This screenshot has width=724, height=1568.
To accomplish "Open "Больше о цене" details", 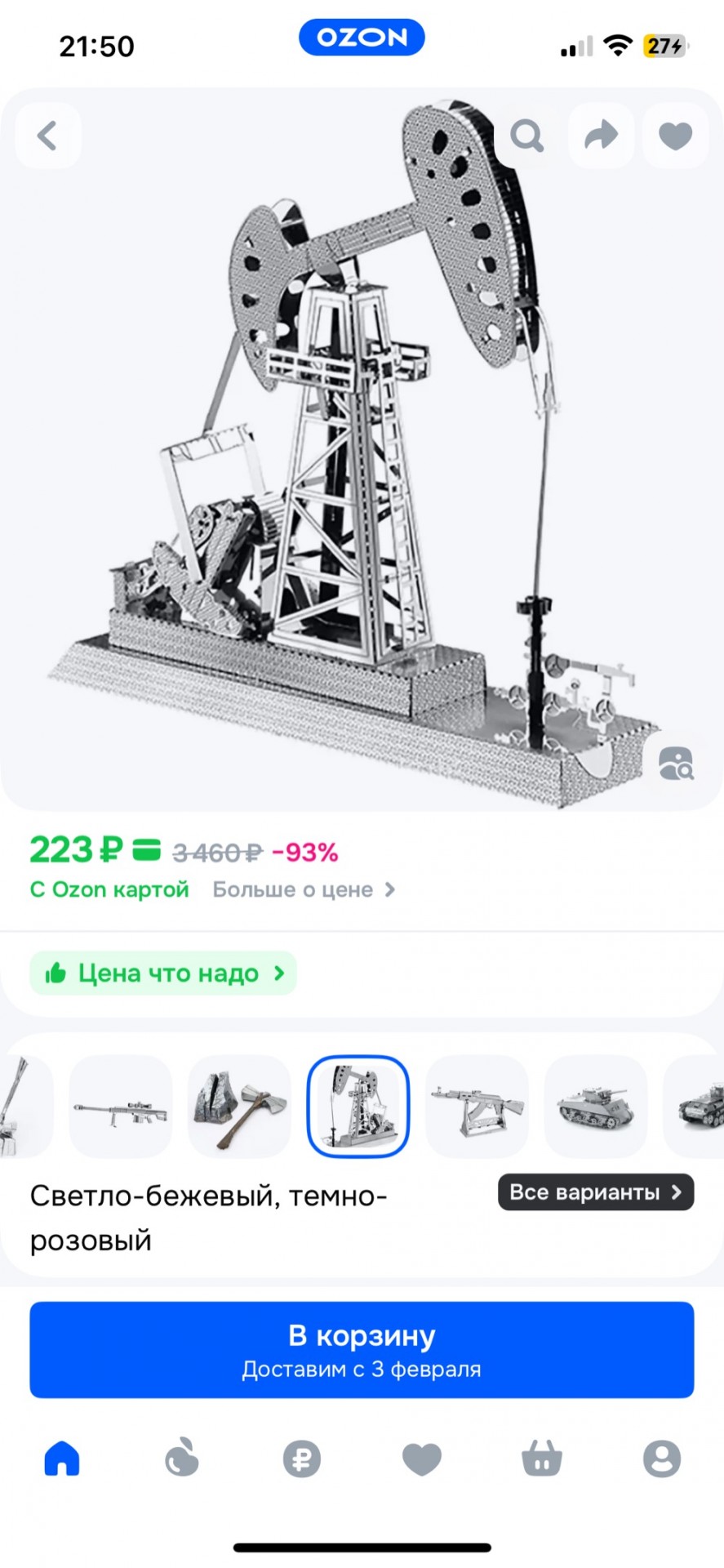I will pos(304,889).
